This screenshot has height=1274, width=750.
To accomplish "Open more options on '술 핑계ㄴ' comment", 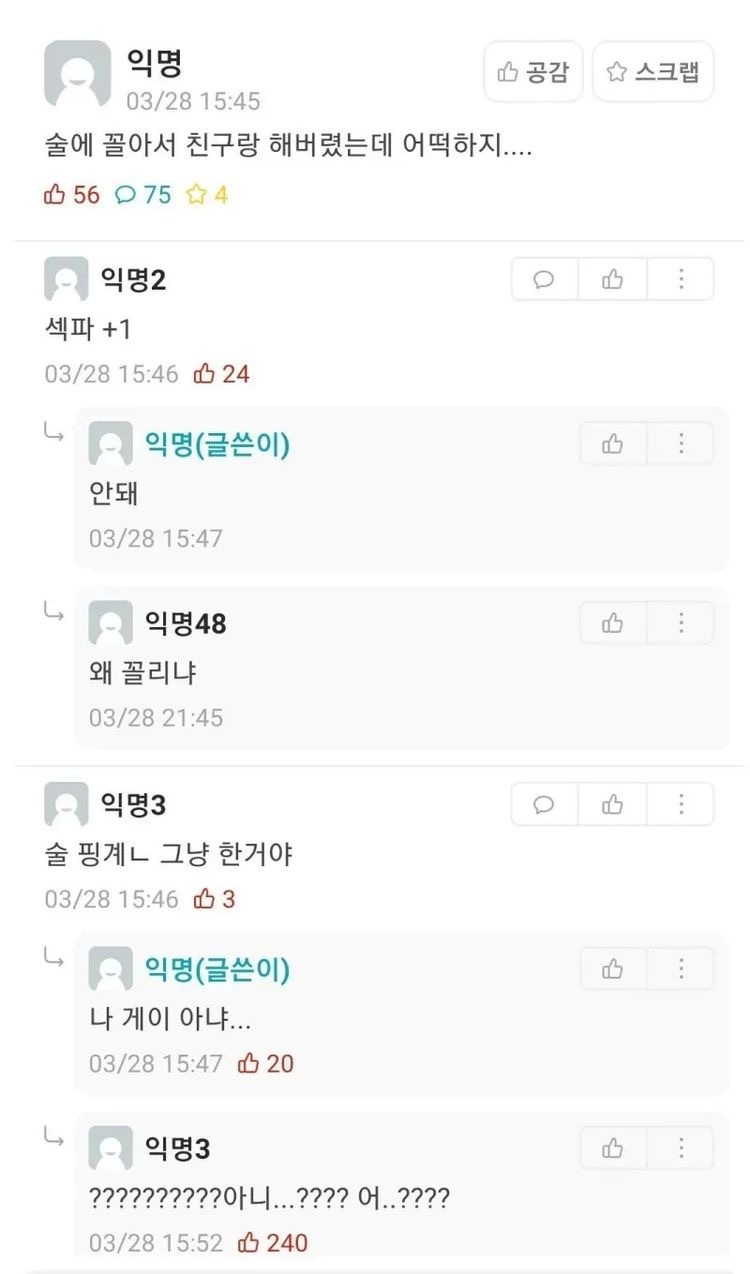I will point(681,804).
